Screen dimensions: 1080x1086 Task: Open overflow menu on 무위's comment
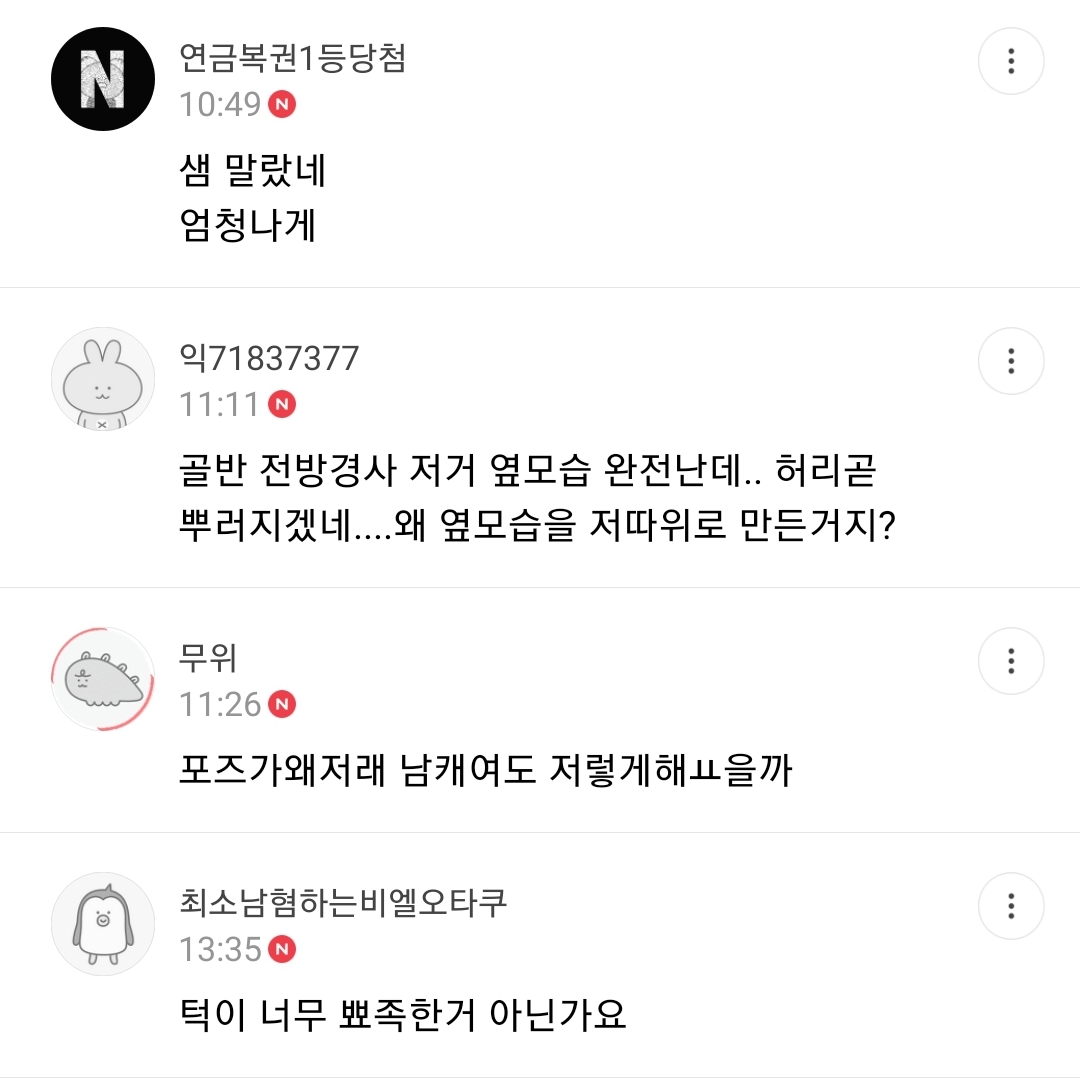(1011, 661)
